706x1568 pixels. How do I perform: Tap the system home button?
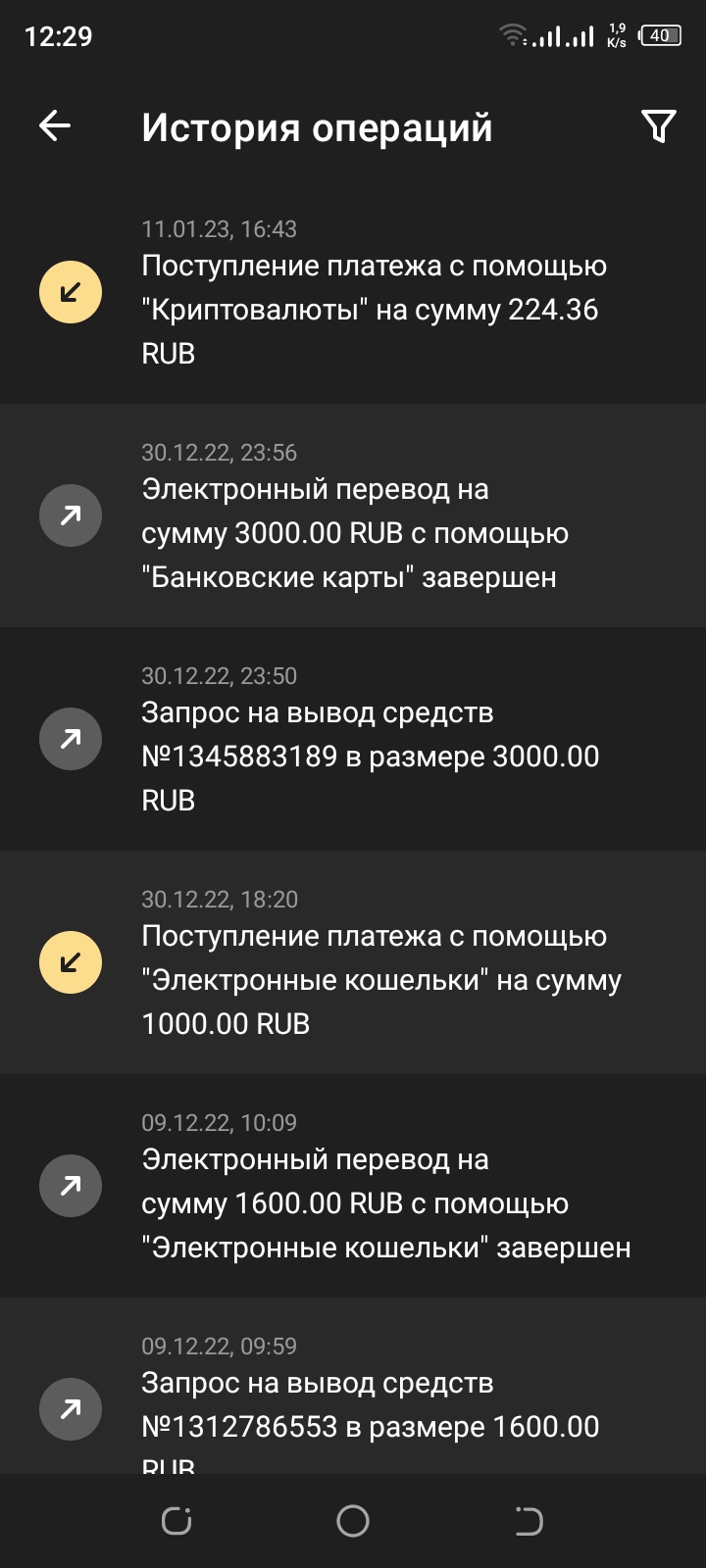353,1521
